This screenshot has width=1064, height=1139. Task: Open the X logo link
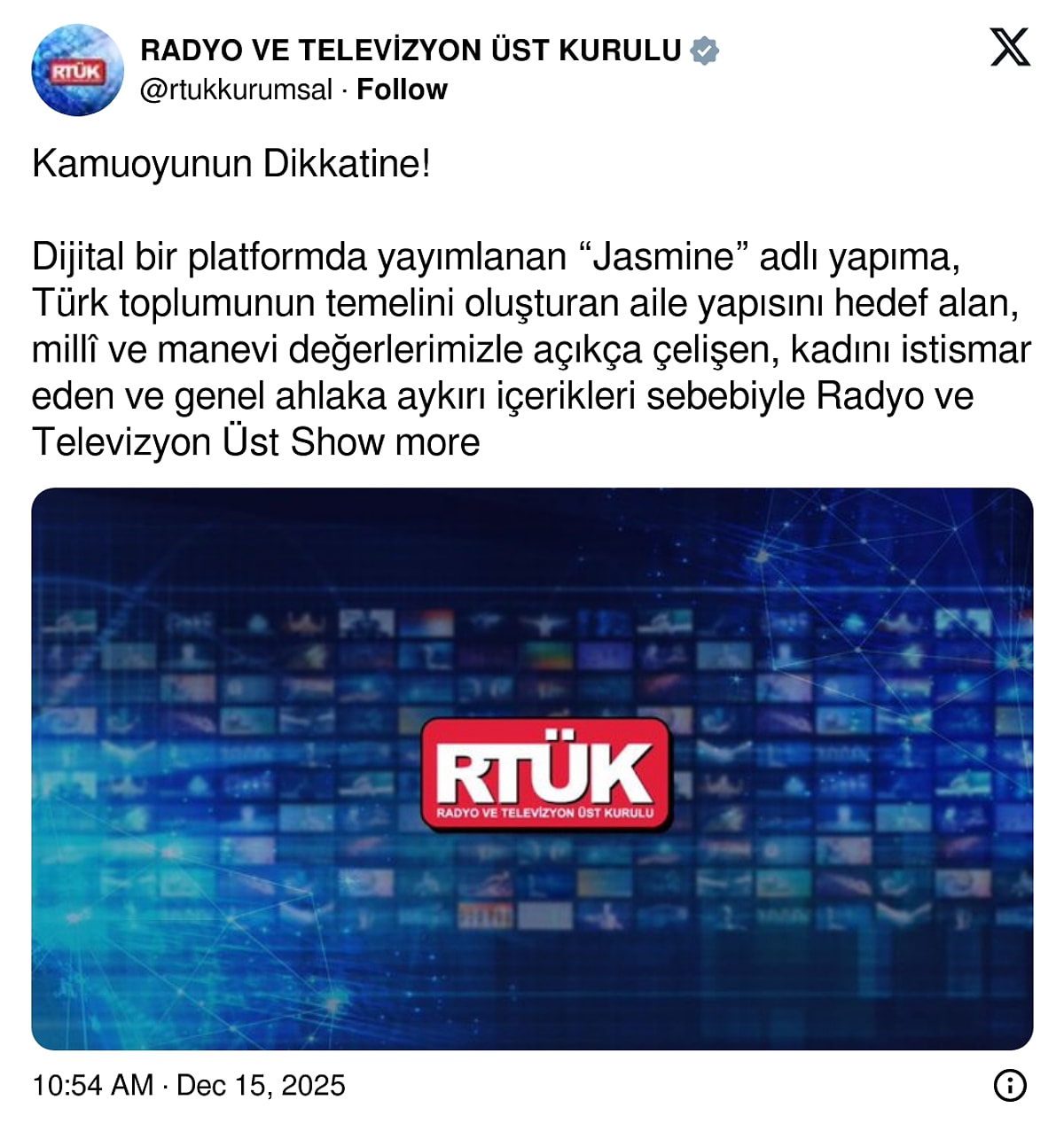1010,48
